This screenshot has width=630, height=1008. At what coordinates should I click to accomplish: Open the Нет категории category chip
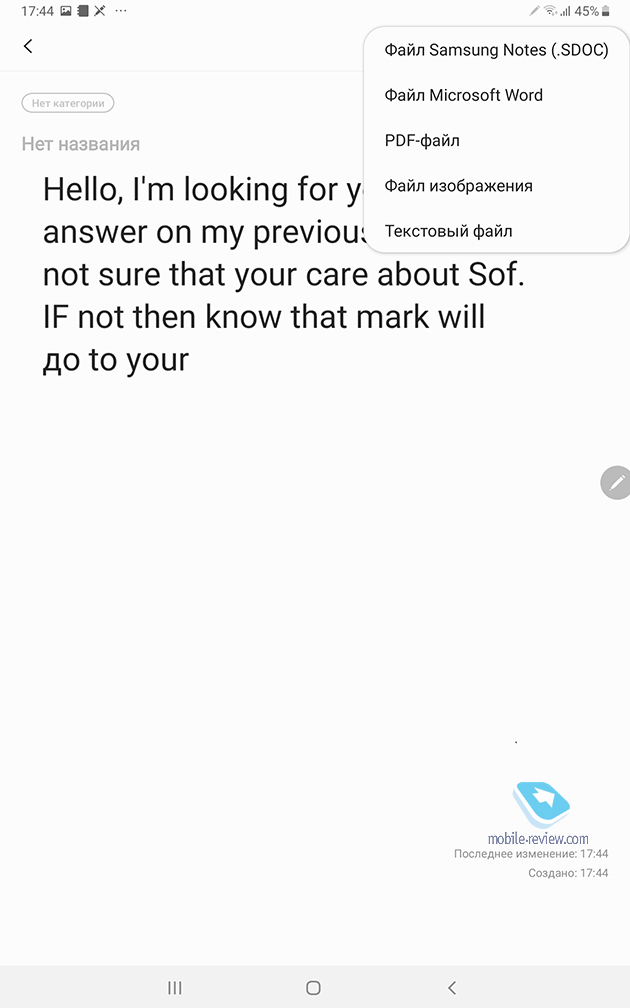(x=68, y=103)
